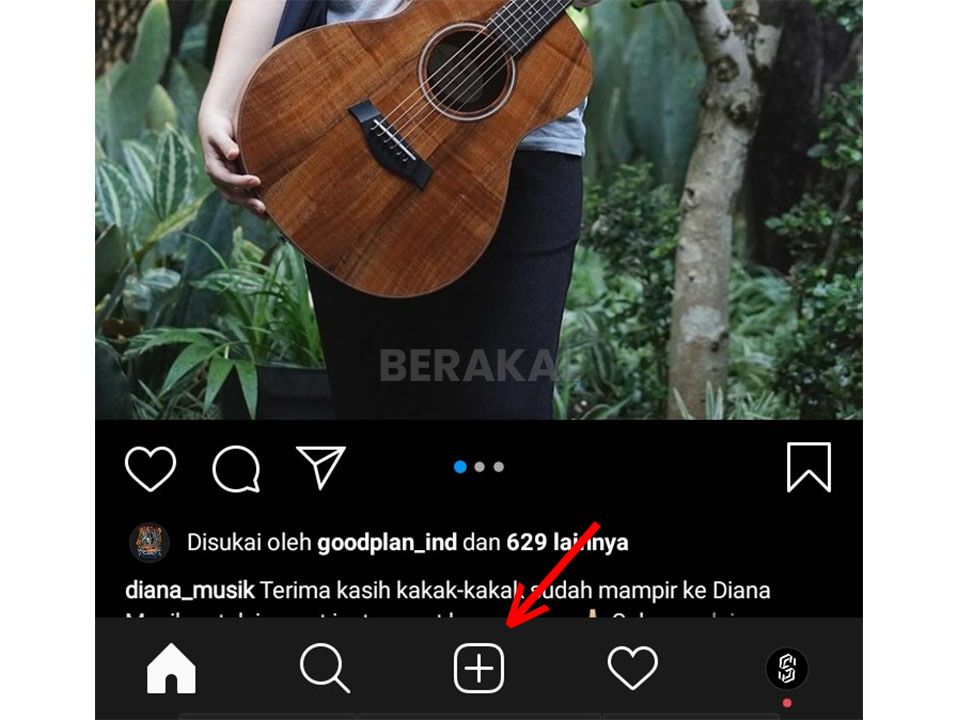Share the post via paper plane icon
The image size is (960, 720).
[322, 467]
